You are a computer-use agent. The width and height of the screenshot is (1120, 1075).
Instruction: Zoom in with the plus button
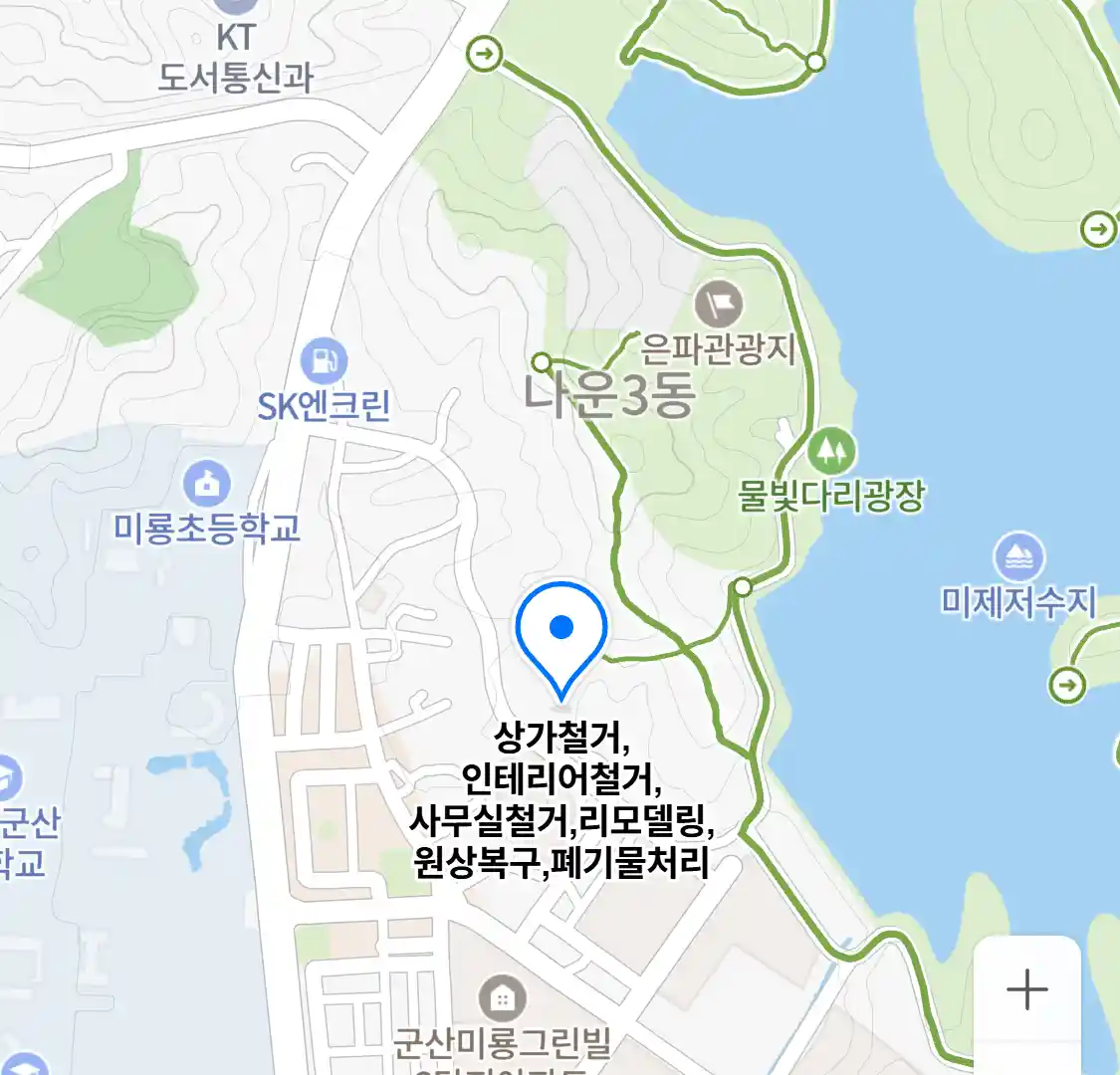pyautogui.click(x=1026, y=989)
